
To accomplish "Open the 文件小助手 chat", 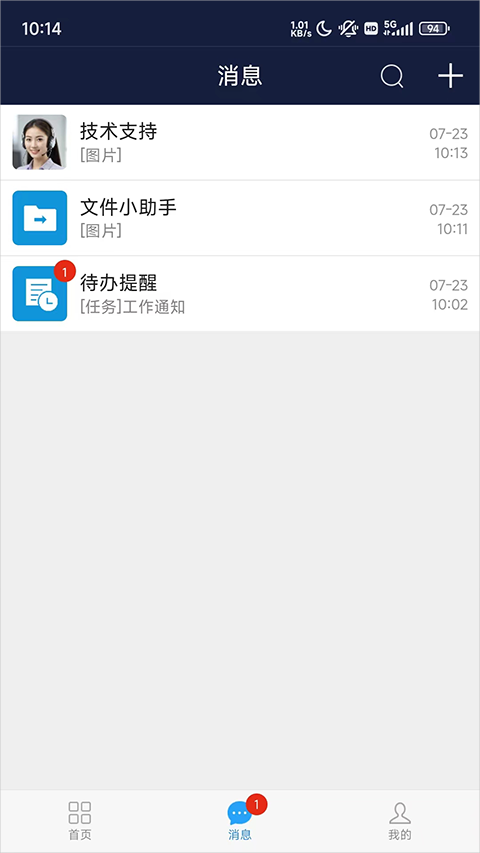I will pos(240,218).
